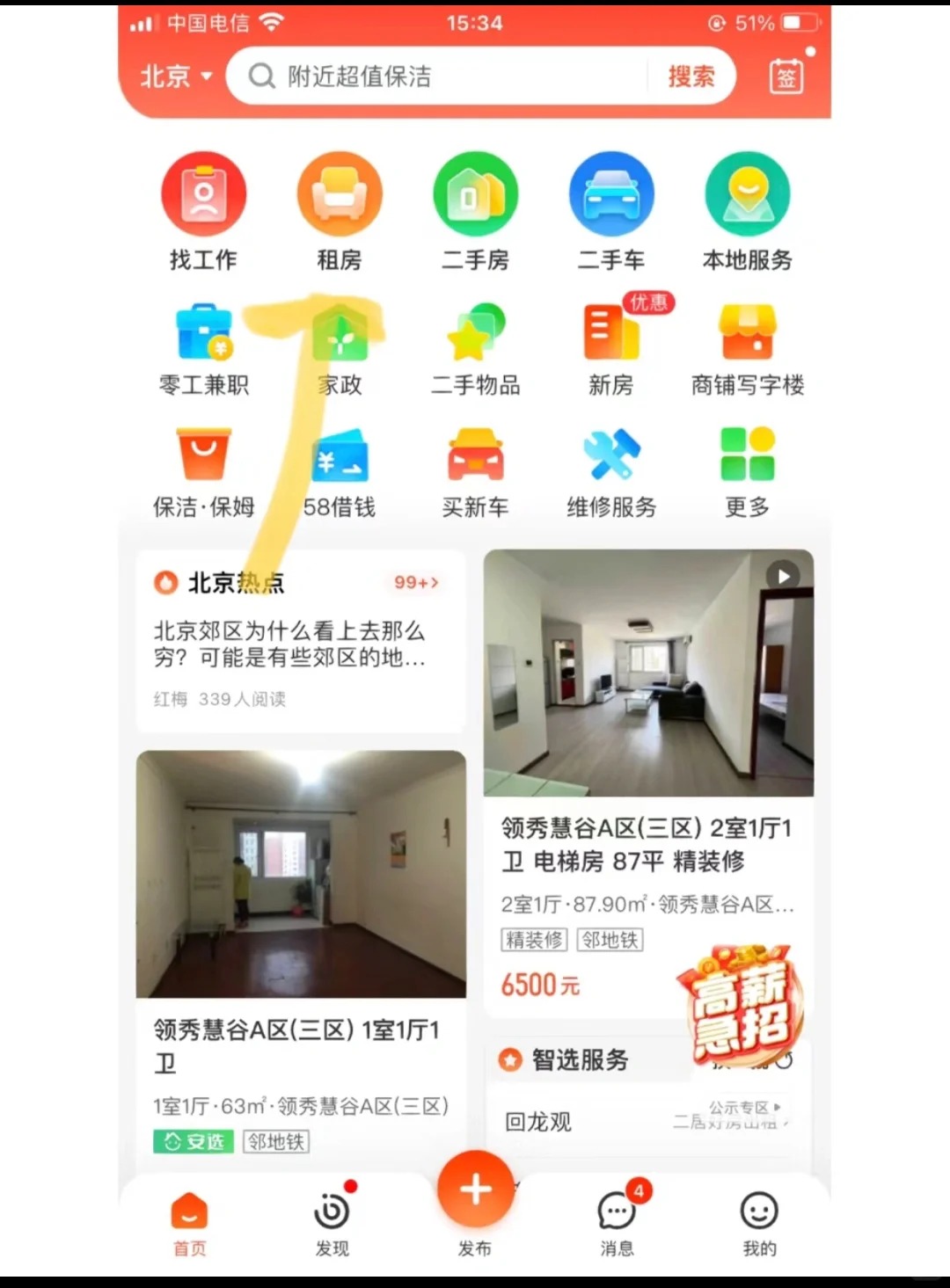This screenshot has height=1288, width=950.
Task: Open 商铺写字楼 category
Action: (747, 349)
